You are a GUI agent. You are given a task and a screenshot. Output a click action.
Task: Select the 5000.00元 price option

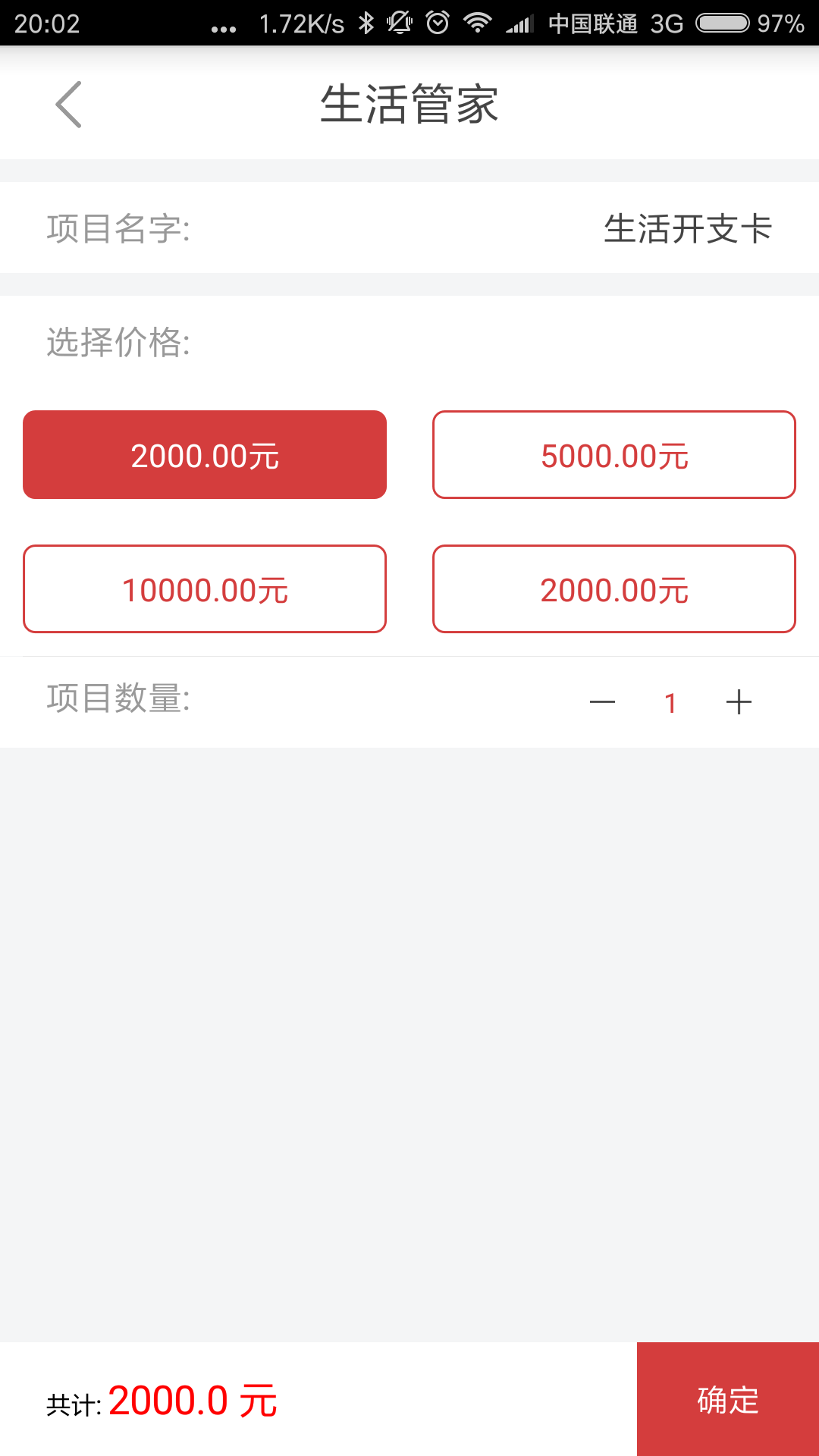point(614,454)
